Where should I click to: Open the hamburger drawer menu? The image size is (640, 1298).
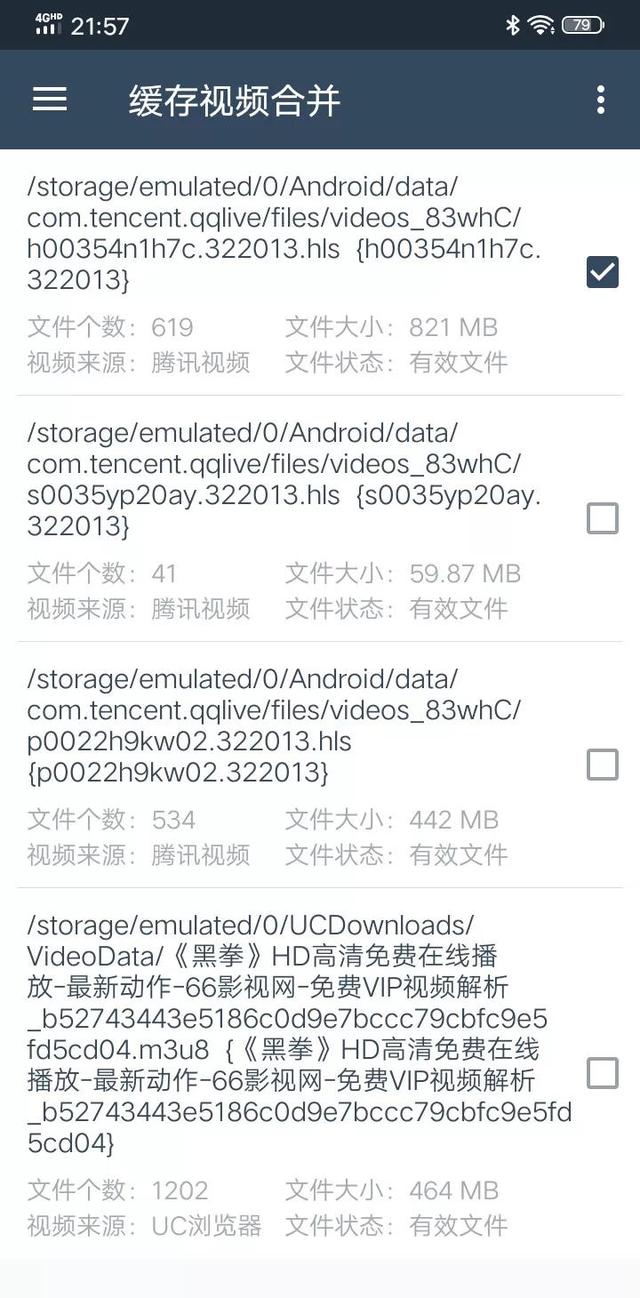pyautogui.click(x=49, y=99)
